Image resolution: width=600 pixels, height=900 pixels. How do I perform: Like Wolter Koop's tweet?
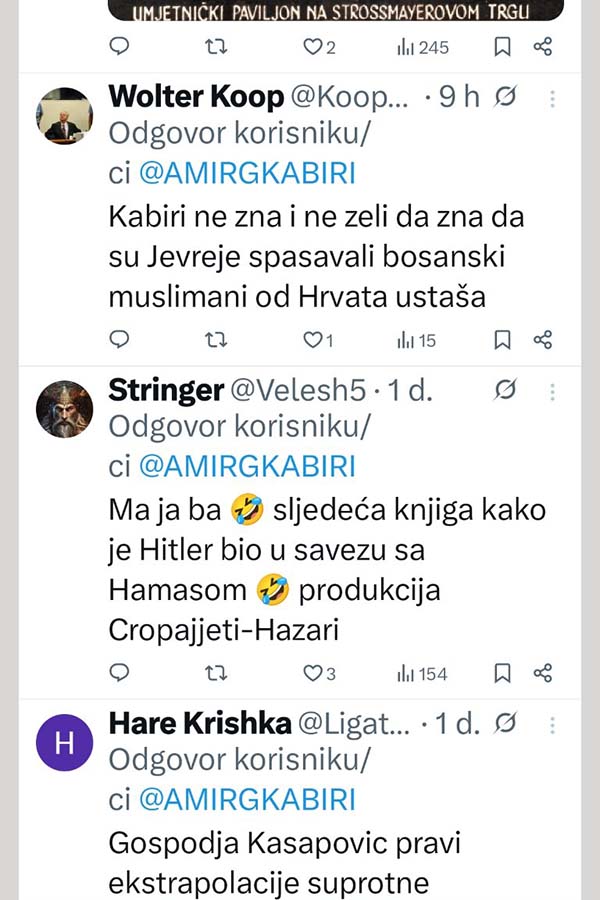point(312,340)
